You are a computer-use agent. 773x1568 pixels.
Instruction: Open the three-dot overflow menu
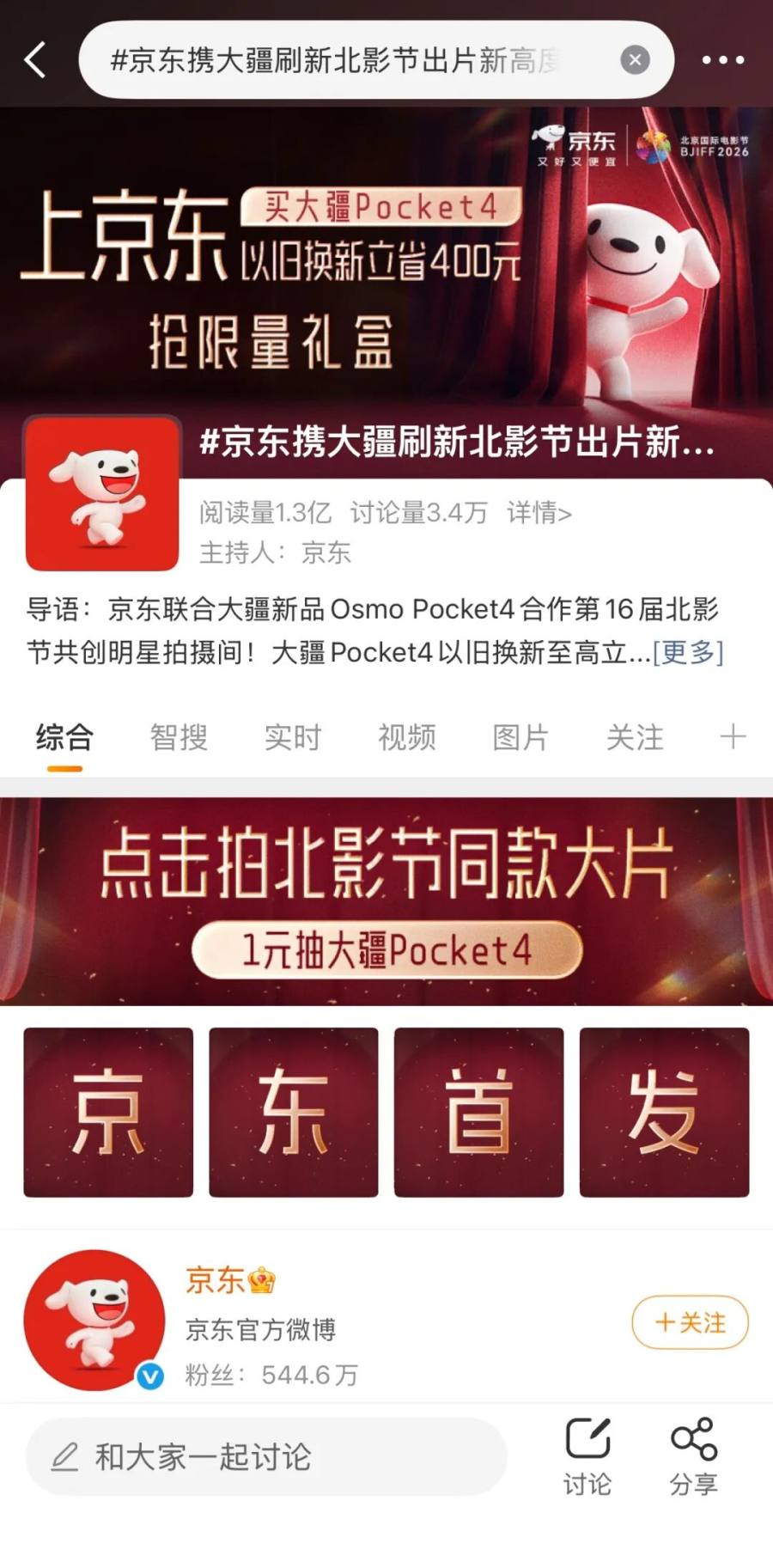722,60
